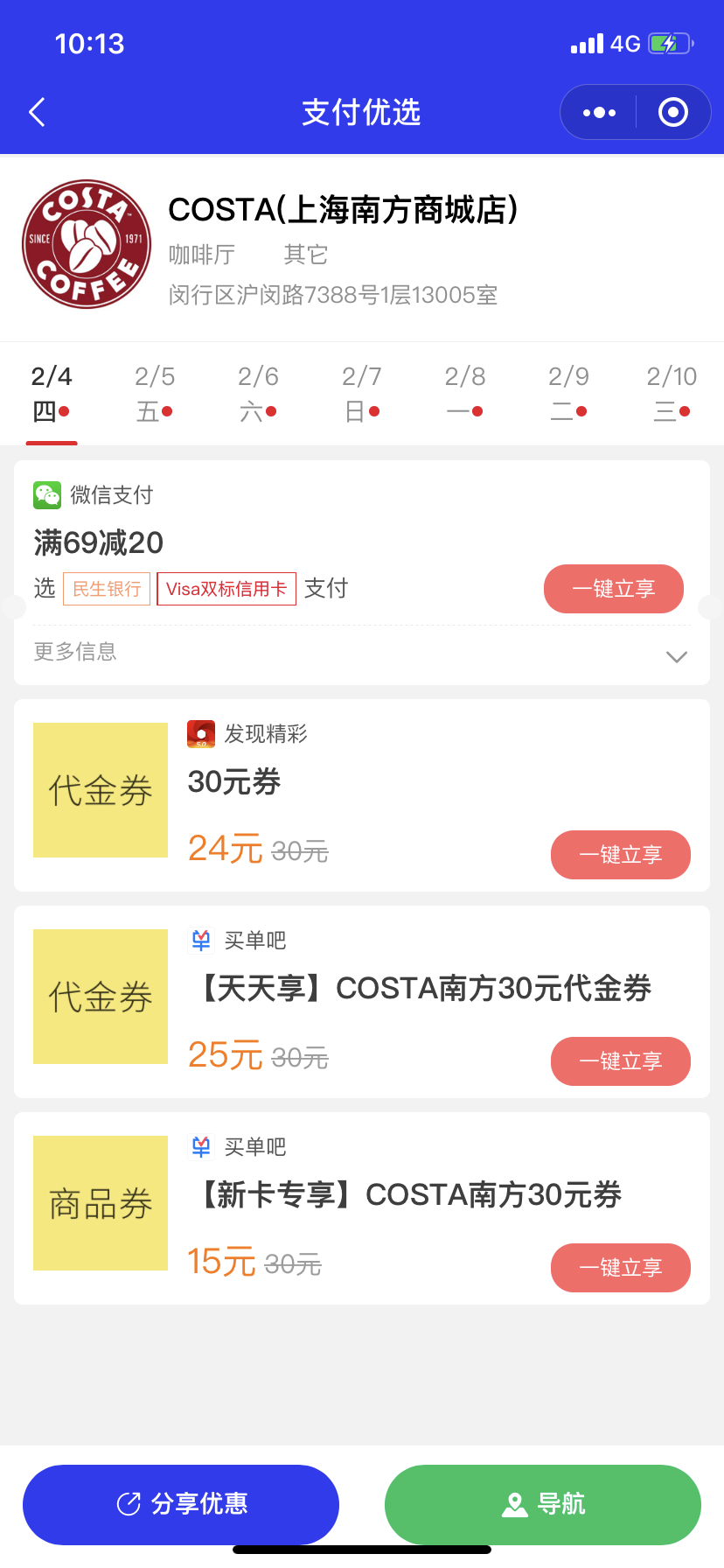Start navigation with the 导航 button
Viewport: 724px width, 1568px height.
click(543, 1504)
